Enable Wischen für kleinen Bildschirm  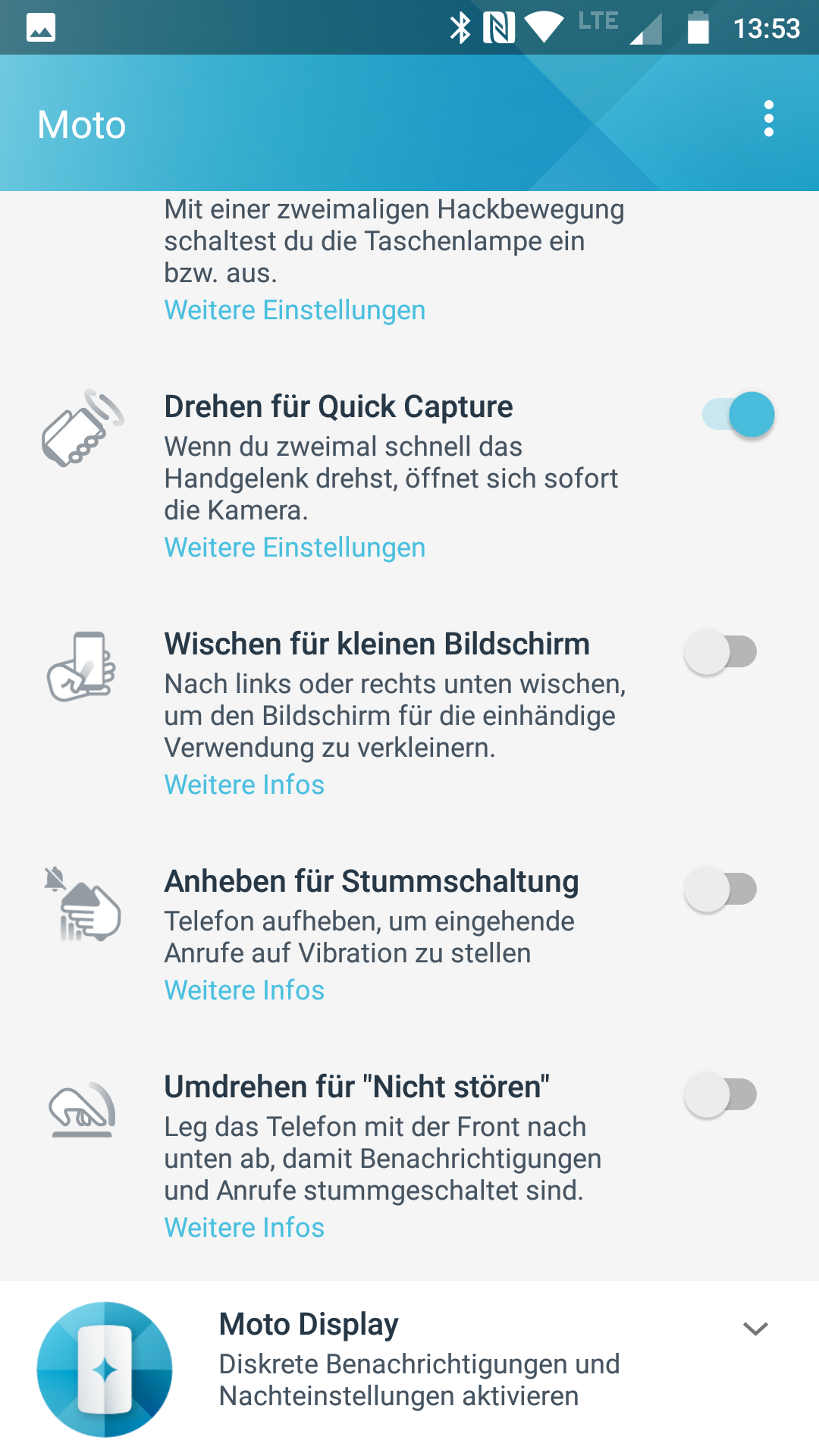[x=720, y=652]
